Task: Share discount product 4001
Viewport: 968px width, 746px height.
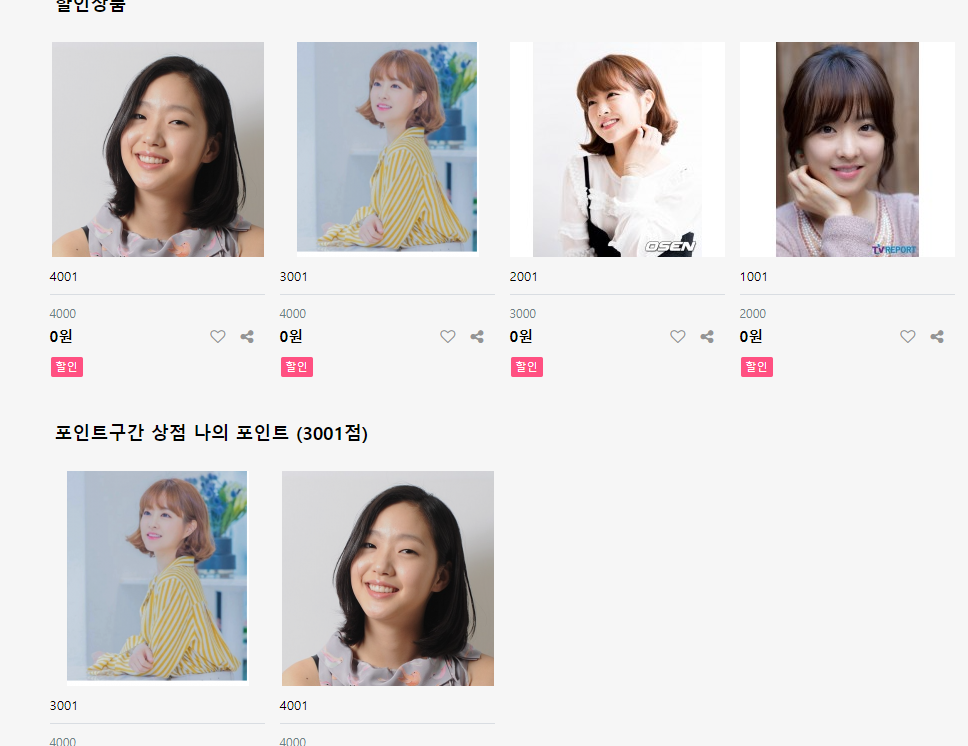Action: 247,337
